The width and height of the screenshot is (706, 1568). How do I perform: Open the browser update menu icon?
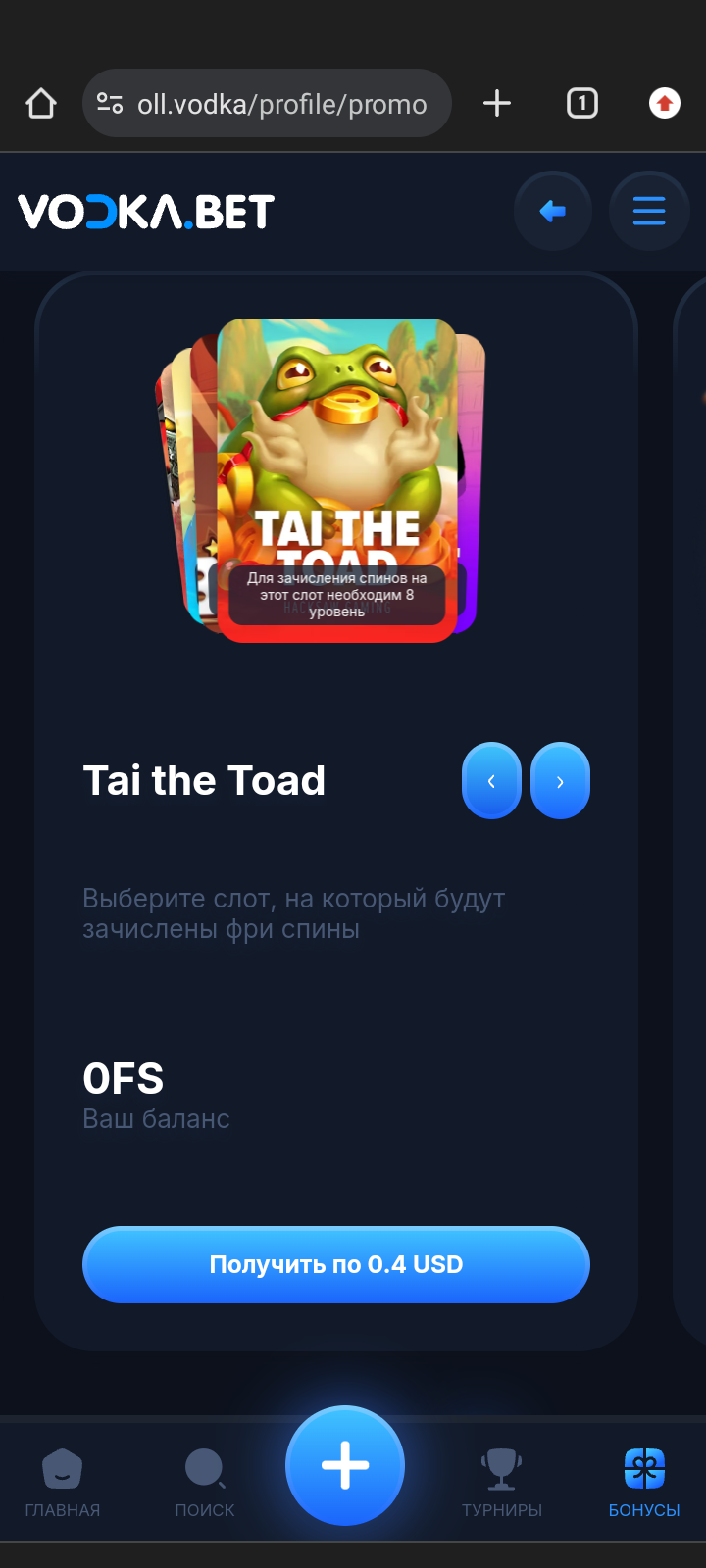[665, 103]
